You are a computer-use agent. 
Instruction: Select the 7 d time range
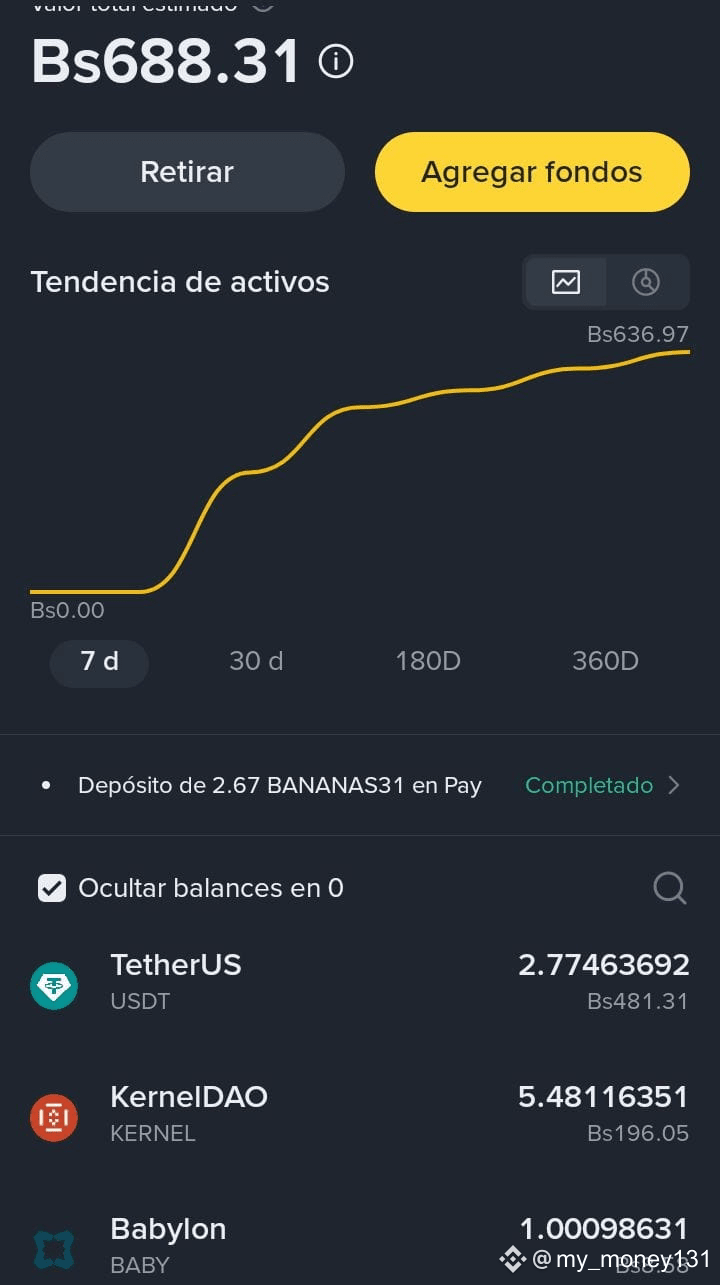point(99,662)
